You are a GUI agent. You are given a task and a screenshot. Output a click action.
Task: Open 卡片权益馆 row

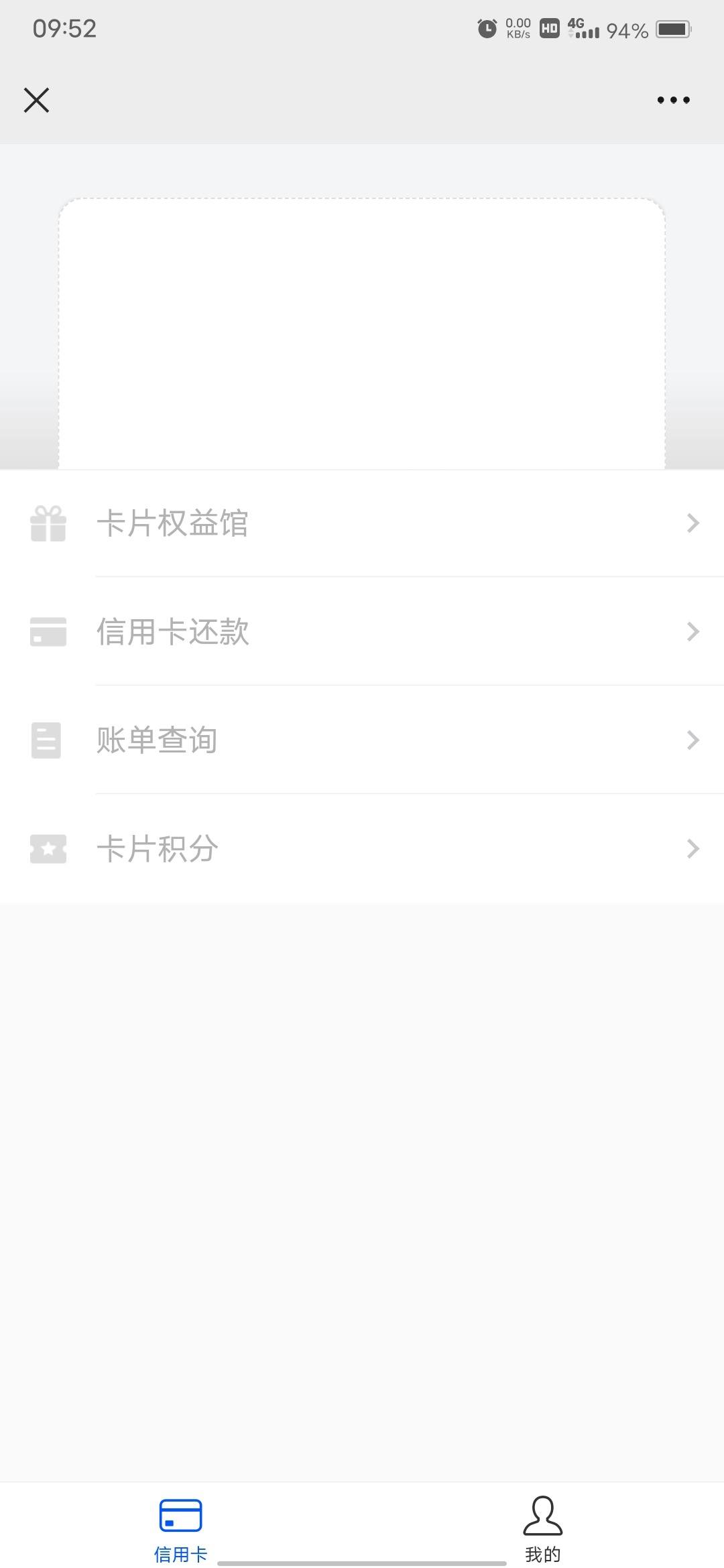coord(362,523)
